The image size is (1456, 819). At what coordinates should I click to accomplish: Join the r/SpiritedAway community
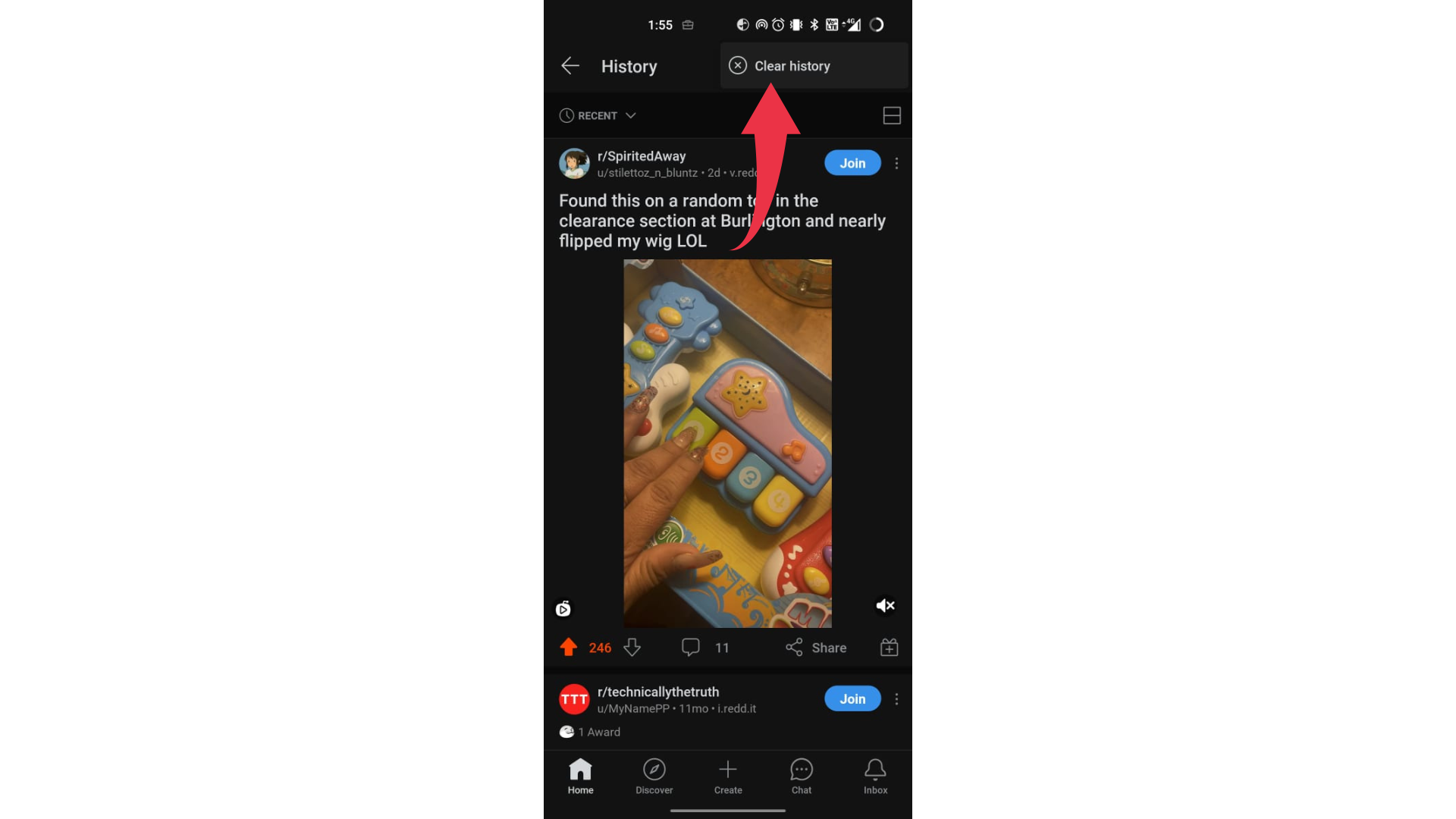pos(852,163)
